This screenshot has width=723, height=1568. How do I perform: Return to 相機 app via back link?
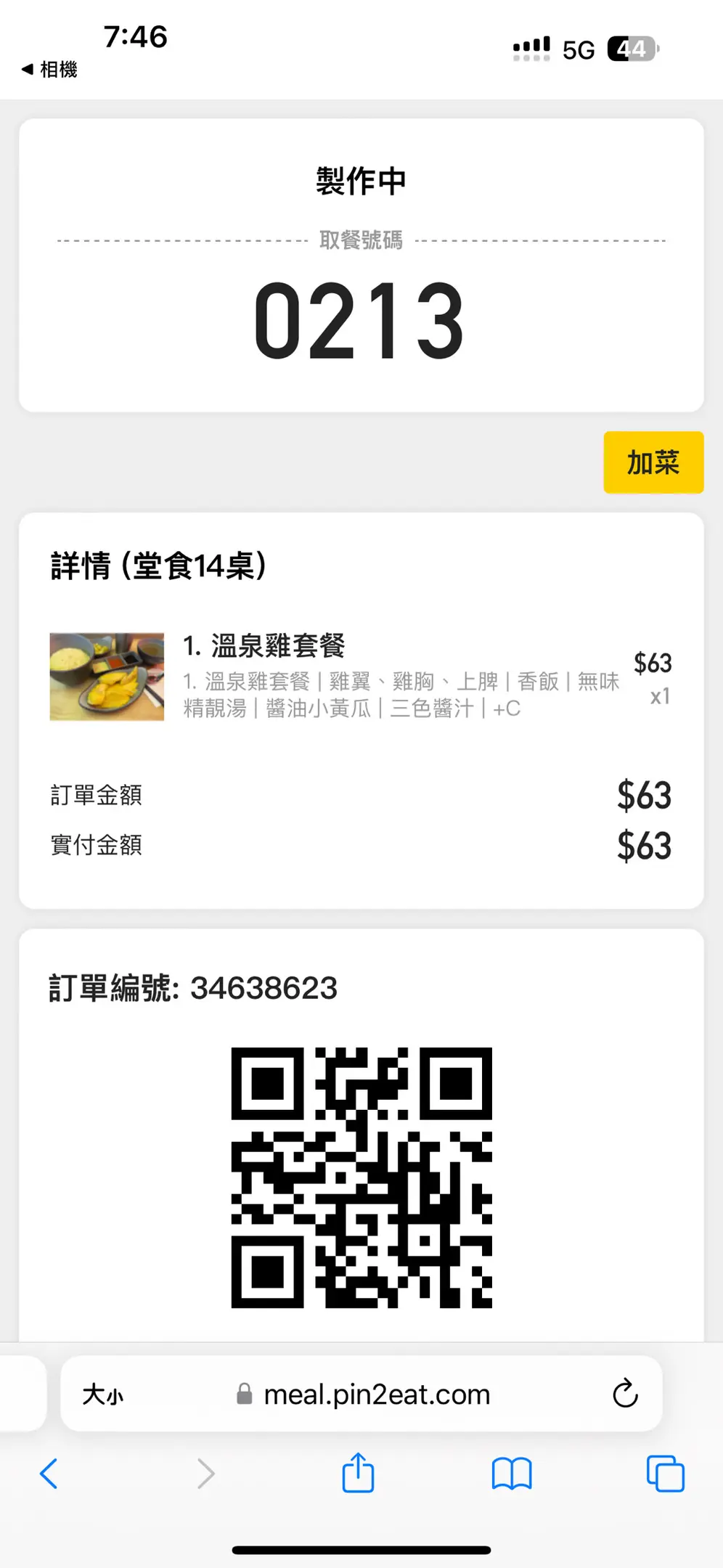click(49, 70)
